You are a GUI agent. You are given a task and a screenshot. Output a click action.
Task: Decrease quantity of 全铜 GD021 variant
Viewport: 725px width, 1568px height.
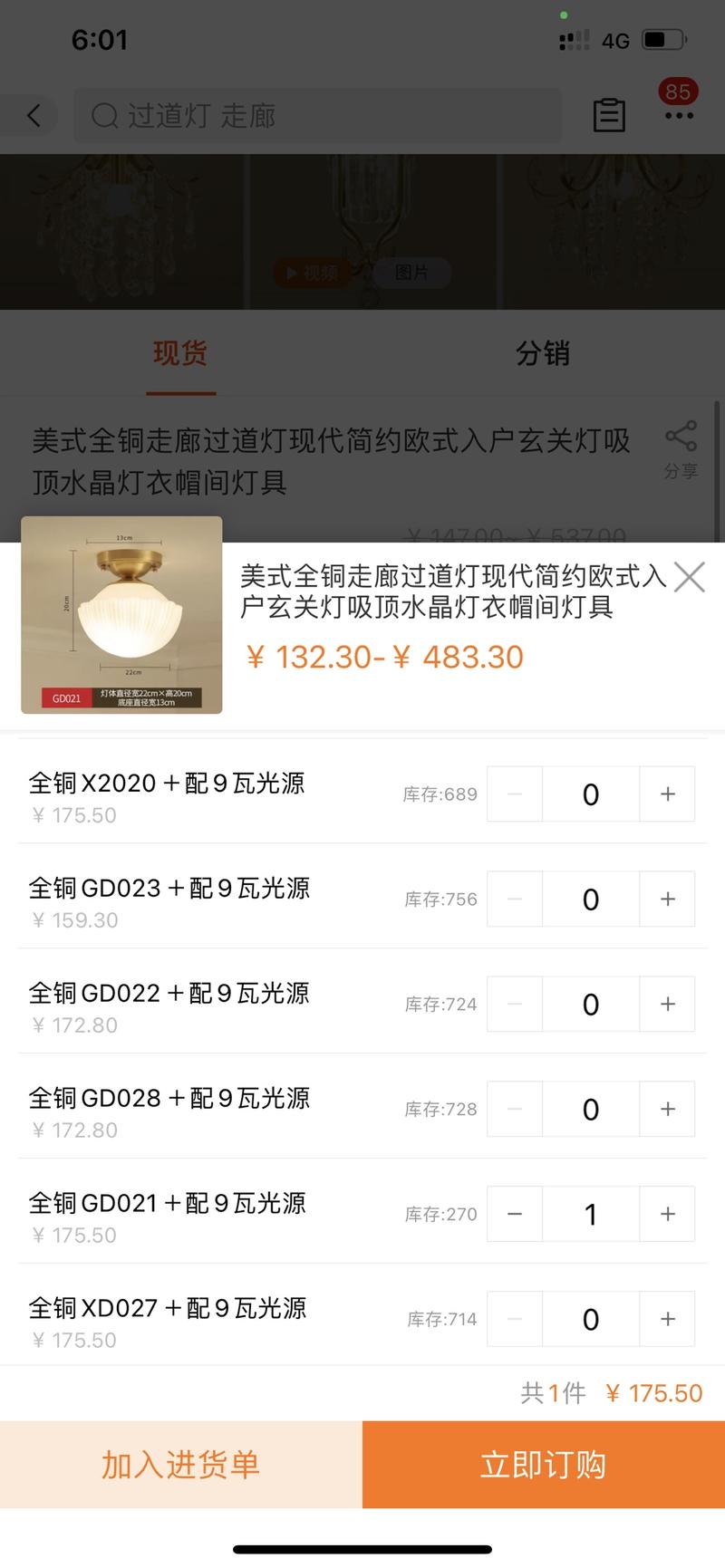click(514, 1214)
